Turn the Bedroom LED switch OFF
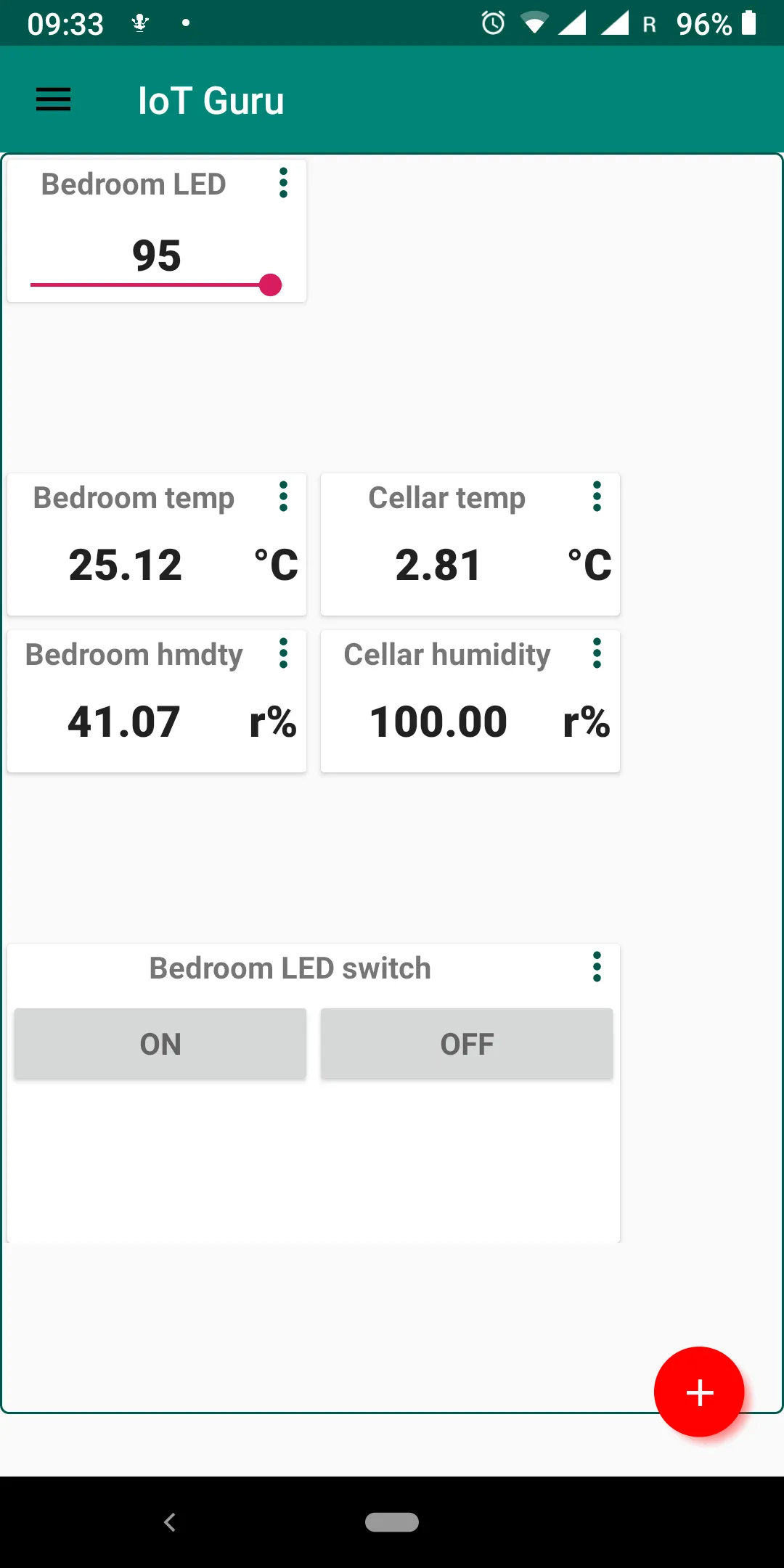Viewport: 784px width, 1568px height. 467,1044
